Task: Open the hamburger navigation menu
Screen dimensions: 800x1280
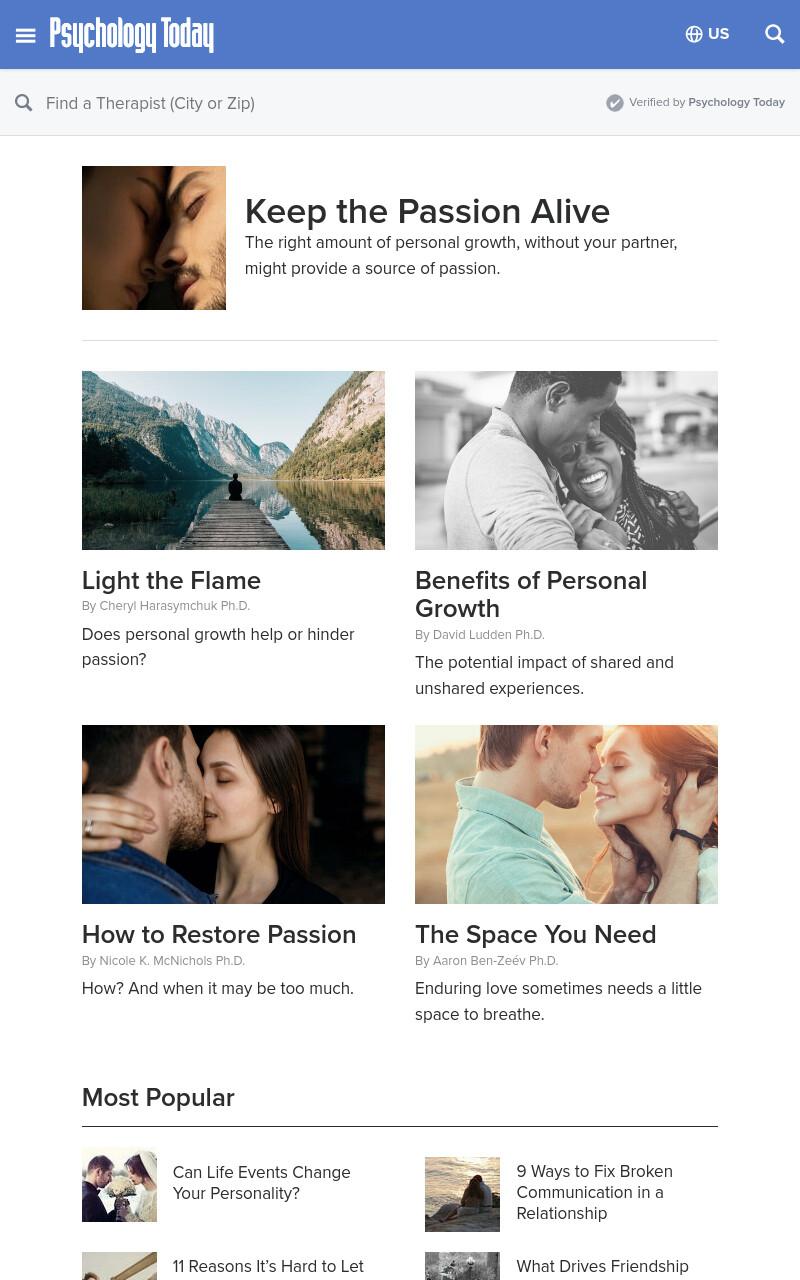Action: pos(26,35)
